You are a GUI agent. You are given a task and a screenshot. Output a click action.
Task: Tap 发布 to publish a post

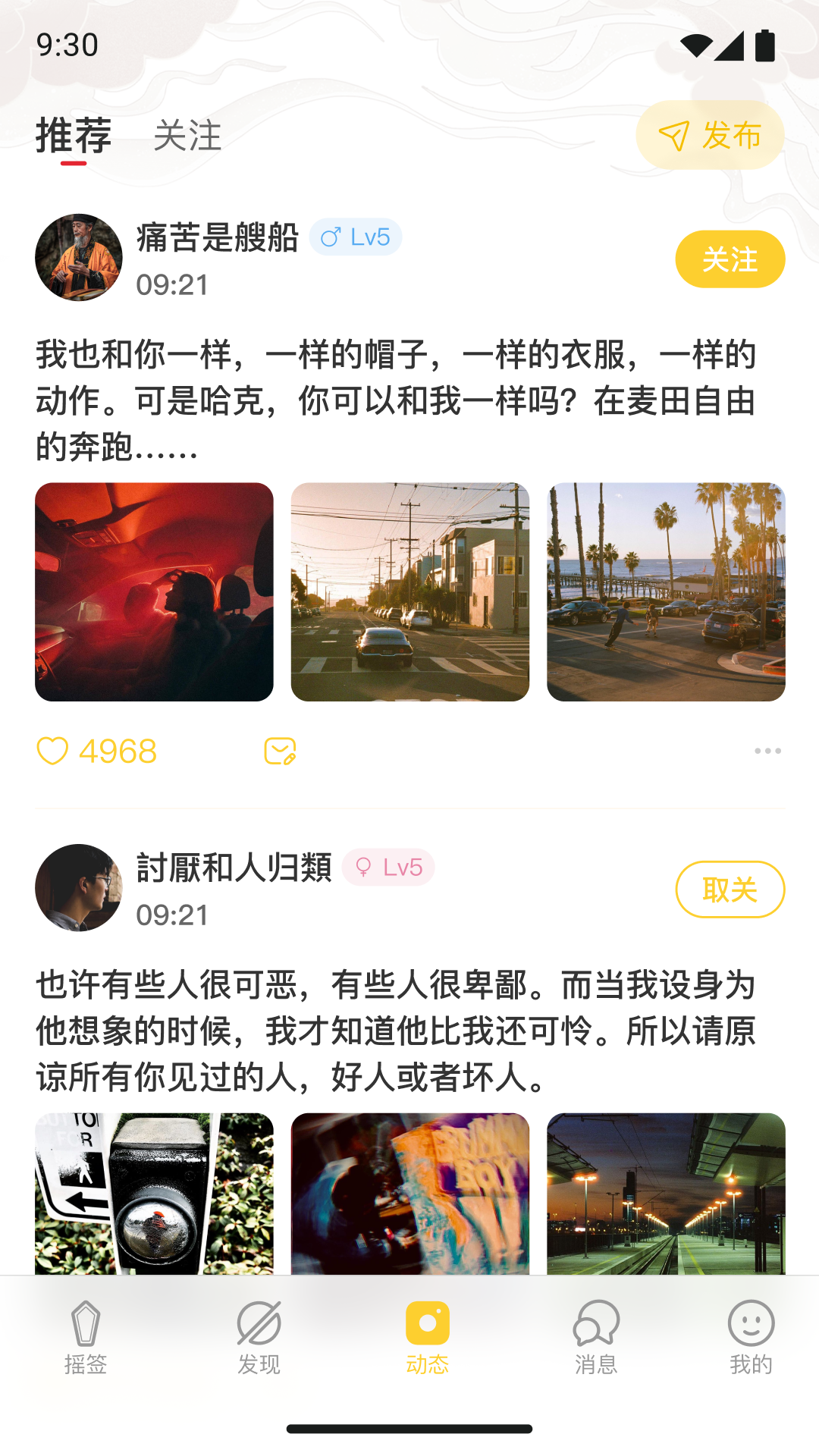pos(710,136)
